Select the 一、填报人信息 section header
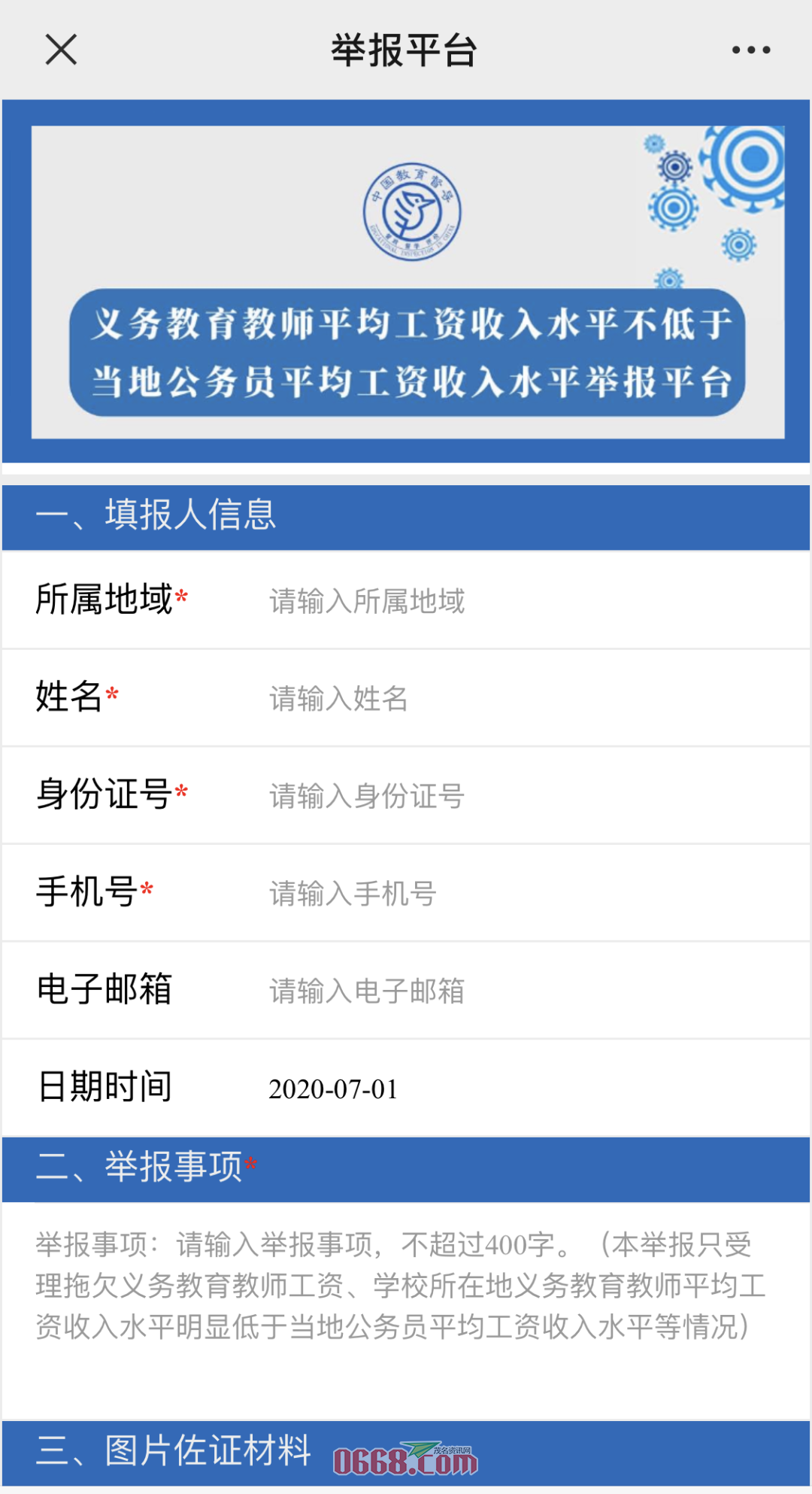812x1494 pixels. (158, 515)
